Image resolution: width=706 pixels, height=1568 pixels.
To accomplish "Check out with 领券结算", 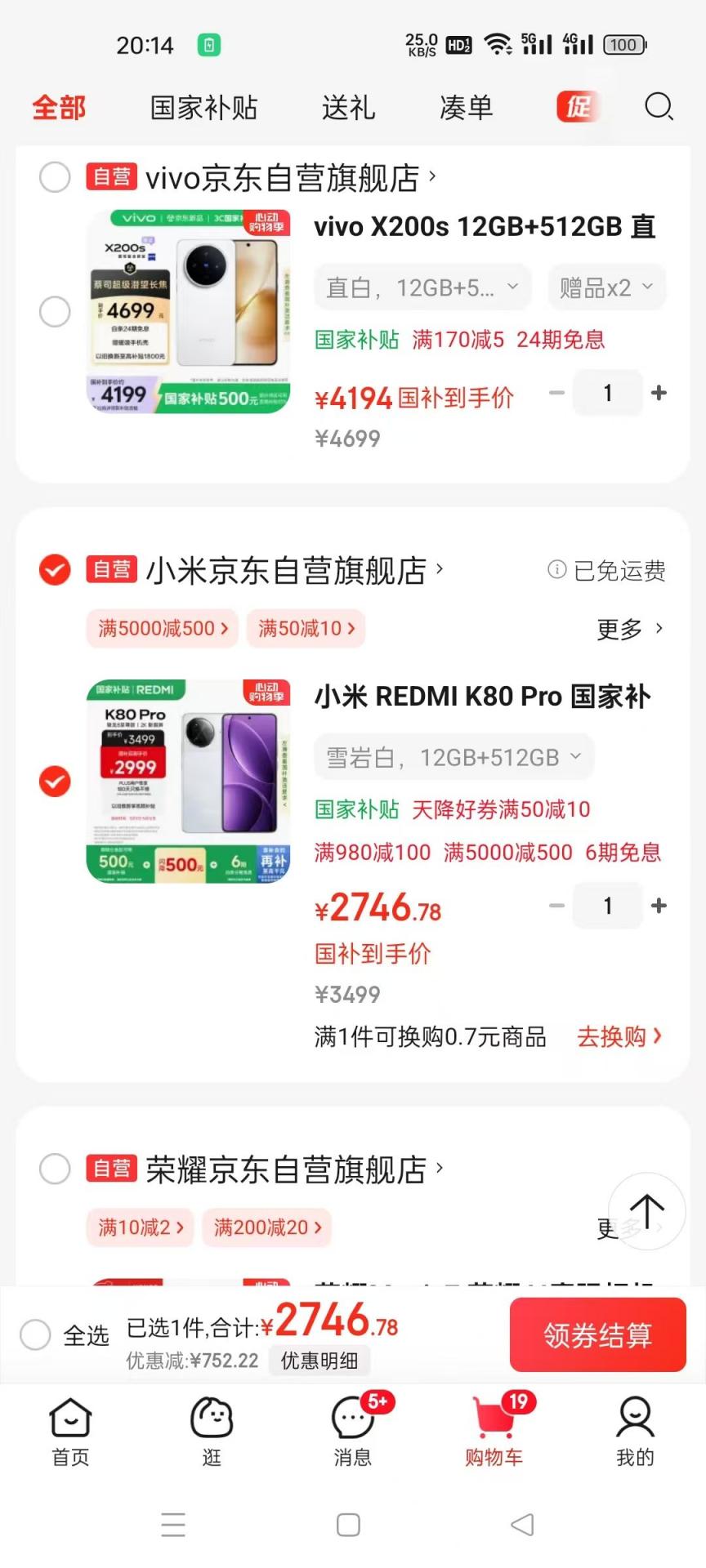I will tap(597, 1335).
